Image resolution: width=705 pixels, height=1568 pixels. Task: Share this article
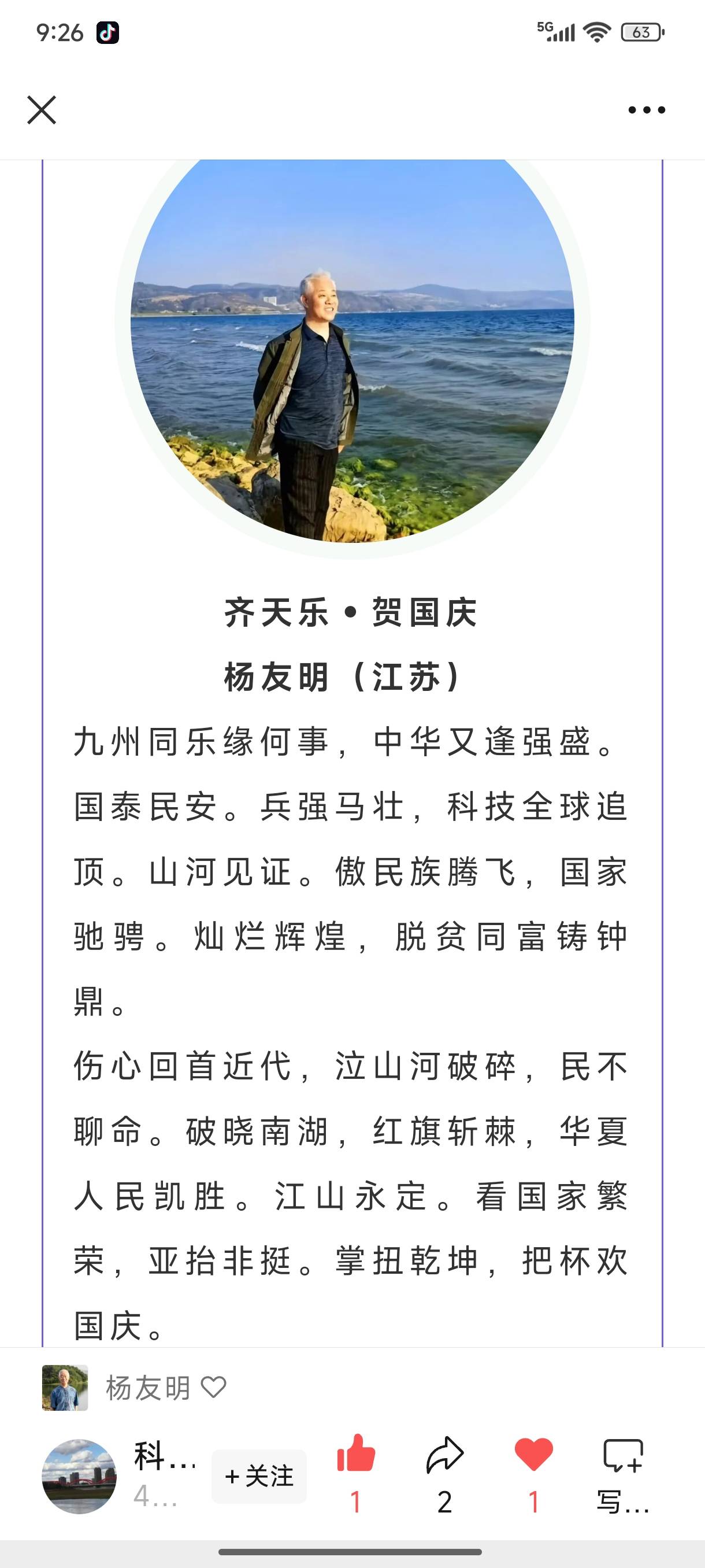click(444, 1456)
